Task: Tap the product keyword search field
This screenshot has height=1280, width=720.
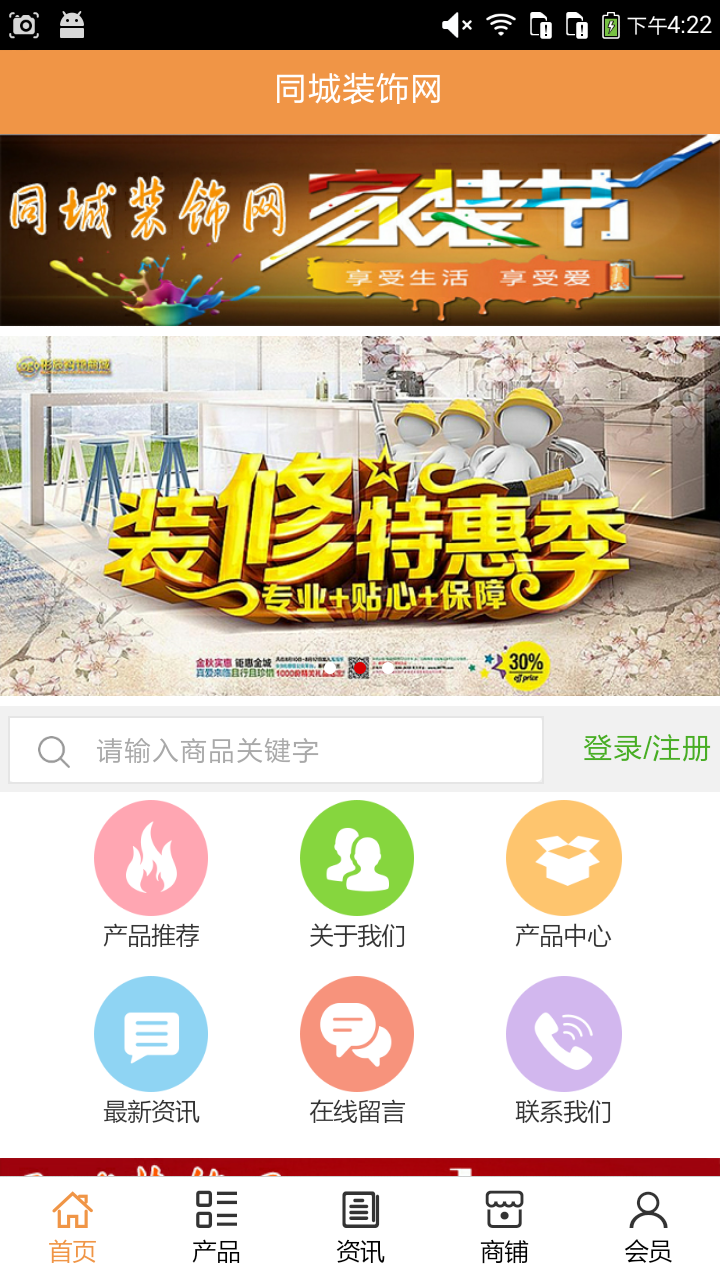Action: pos(300,750)
